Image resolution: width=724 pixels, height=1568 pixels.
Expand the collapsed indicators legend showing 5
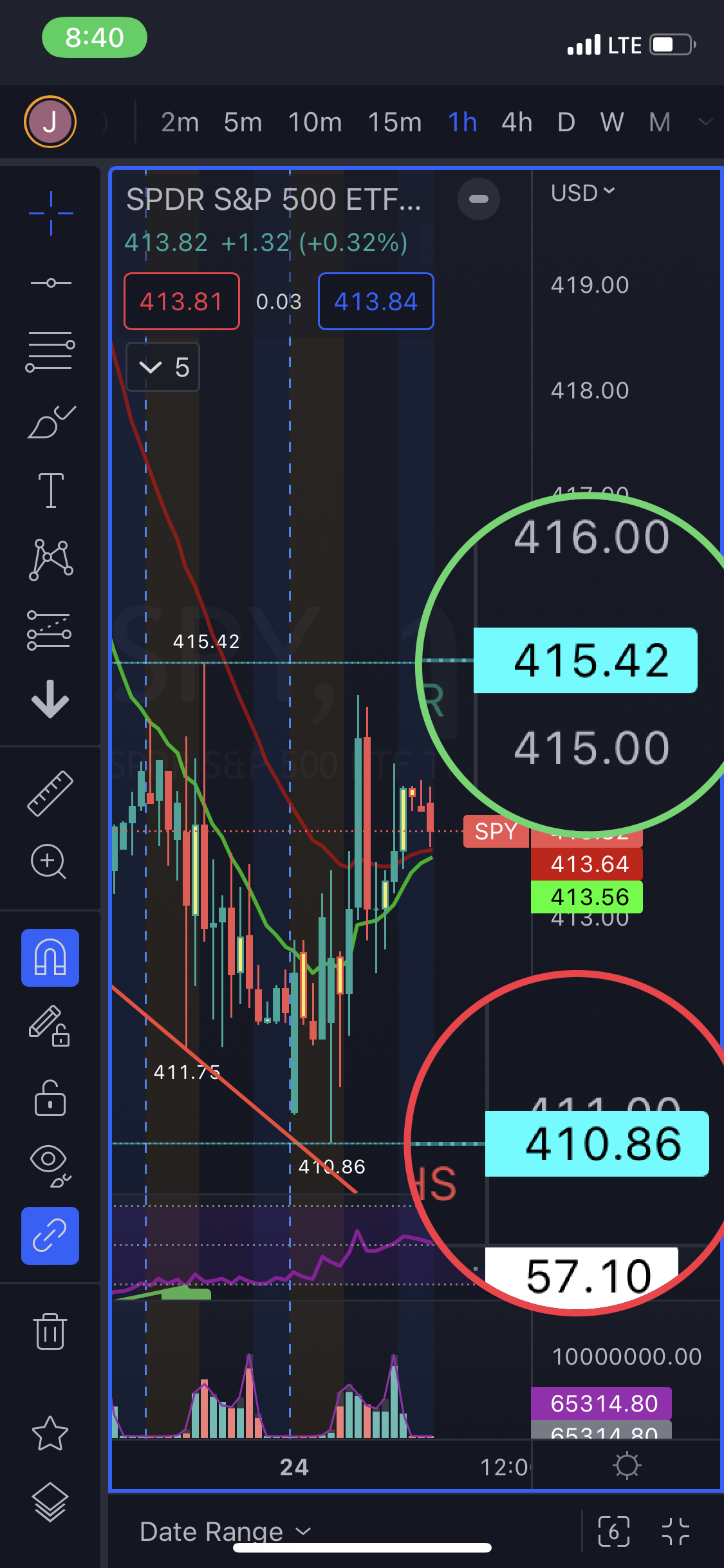coord(163,368)
